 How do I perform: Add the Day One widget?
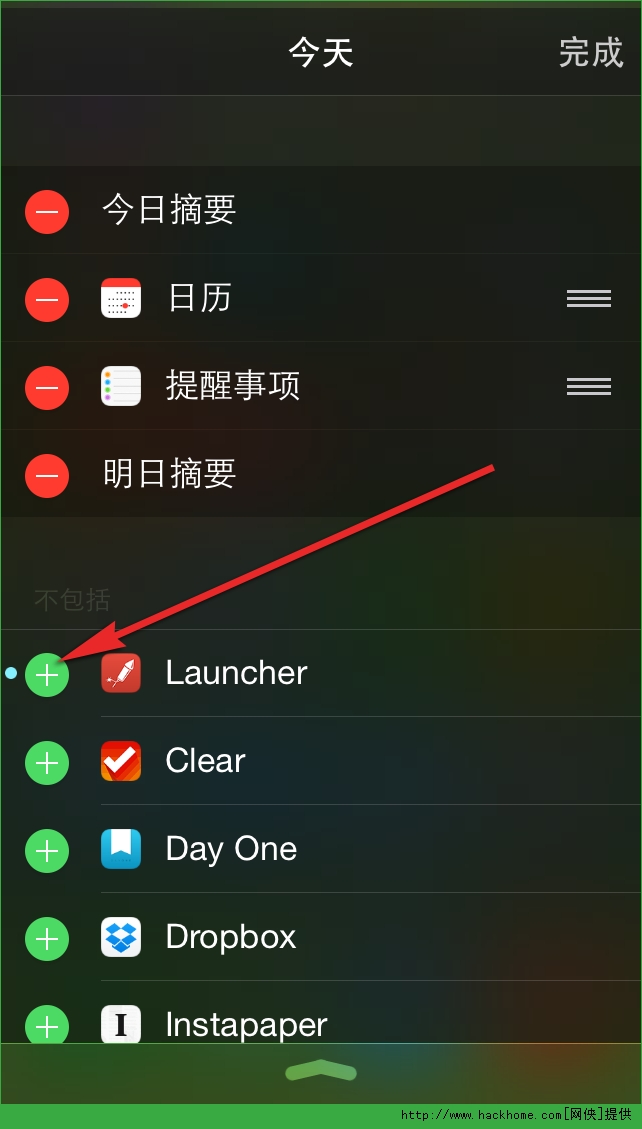(47, 851)
